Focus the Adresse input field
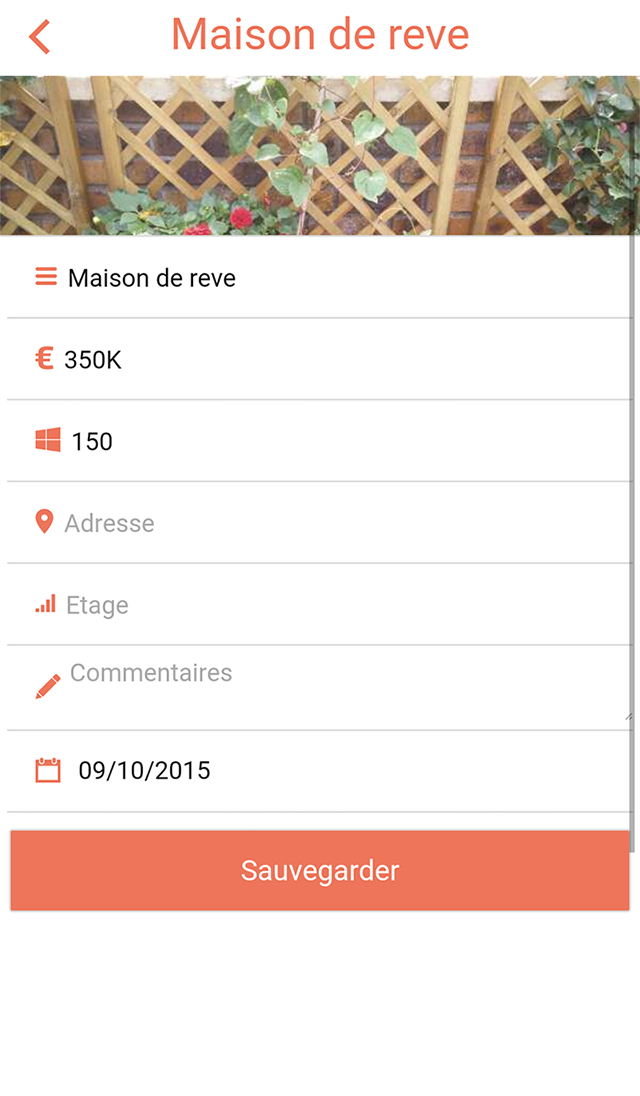Screen dimensions: 640x1096 (x=300, y=523)
